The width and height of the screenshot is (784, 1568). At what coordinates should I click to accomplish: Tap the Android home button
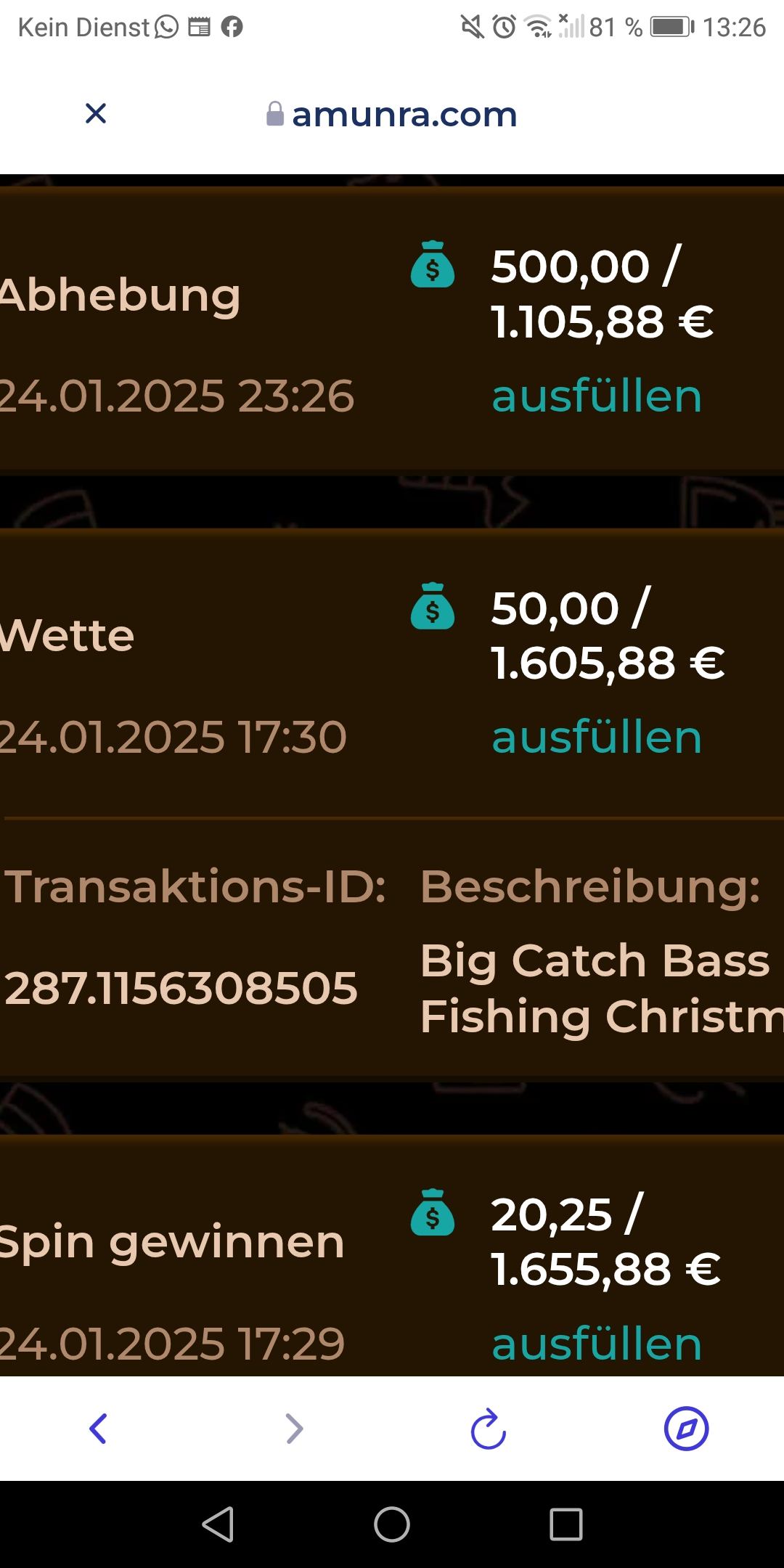point(392,1524)
